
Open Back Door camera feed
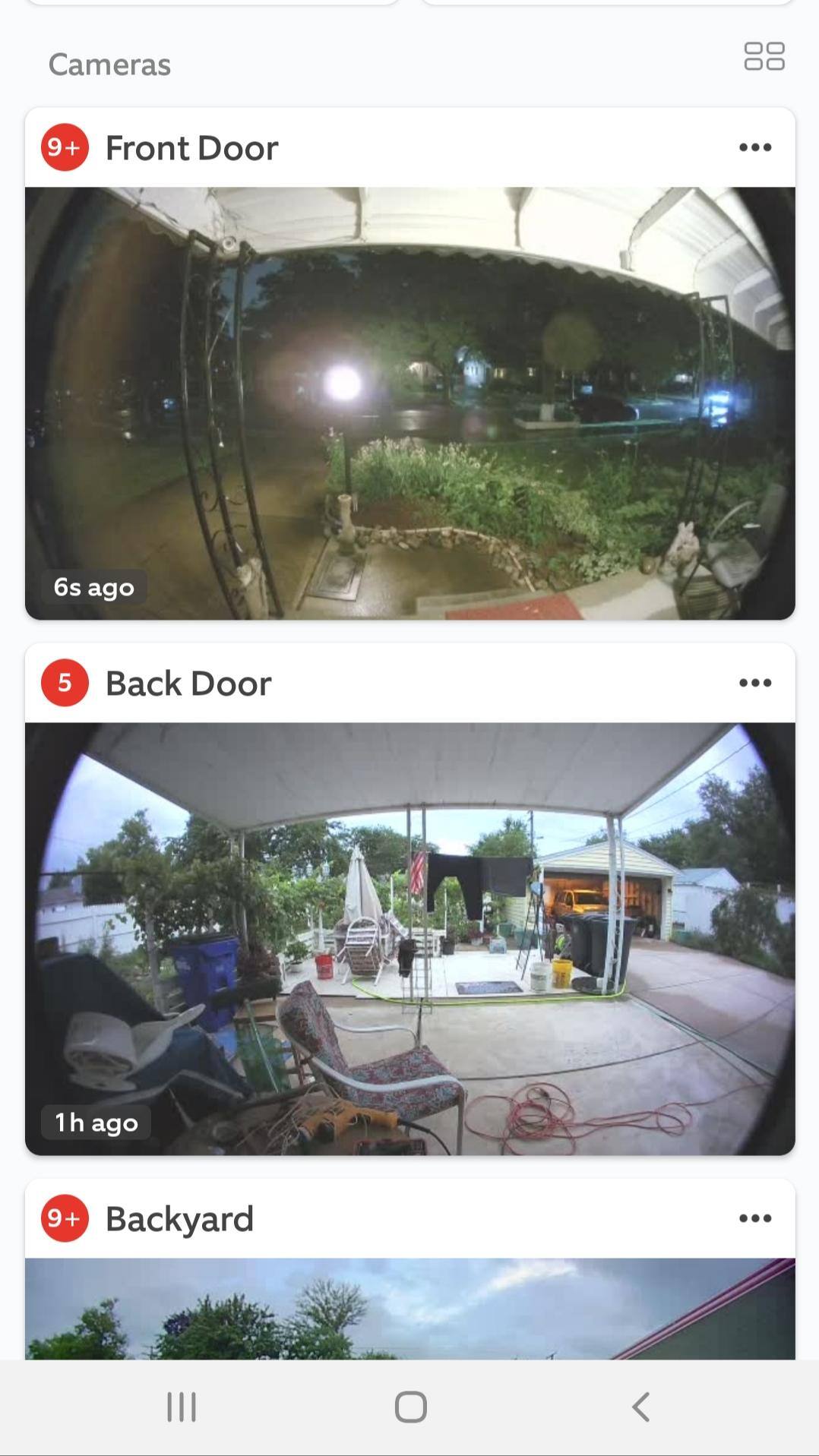[x=409, y=938]
